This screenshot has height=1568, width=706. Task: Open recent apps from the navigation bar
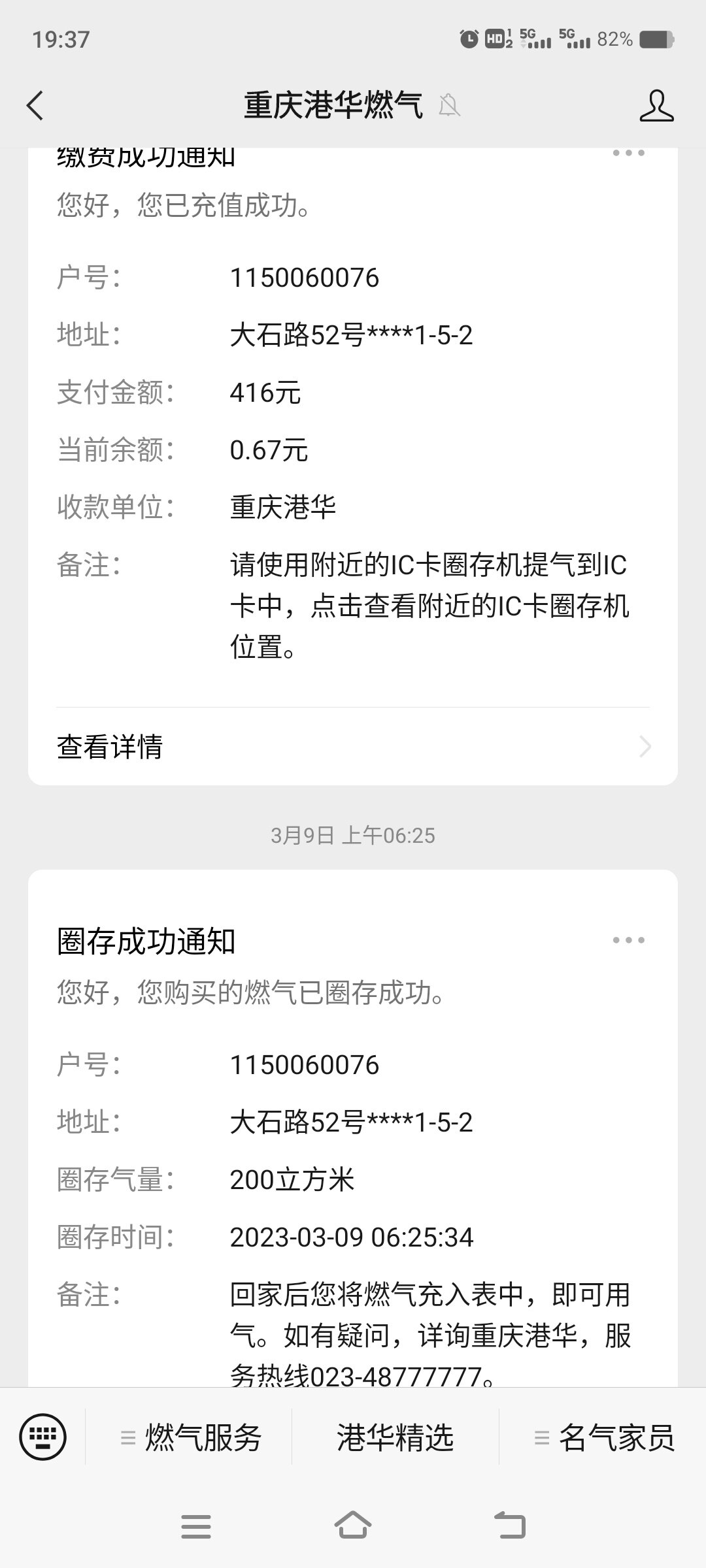tap(195, 1527)
